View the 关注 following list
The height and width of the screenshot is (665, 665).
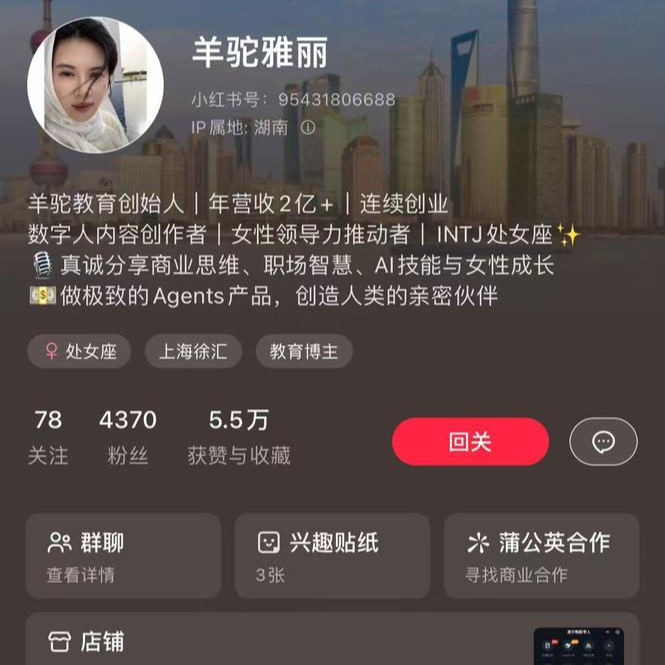48,437
